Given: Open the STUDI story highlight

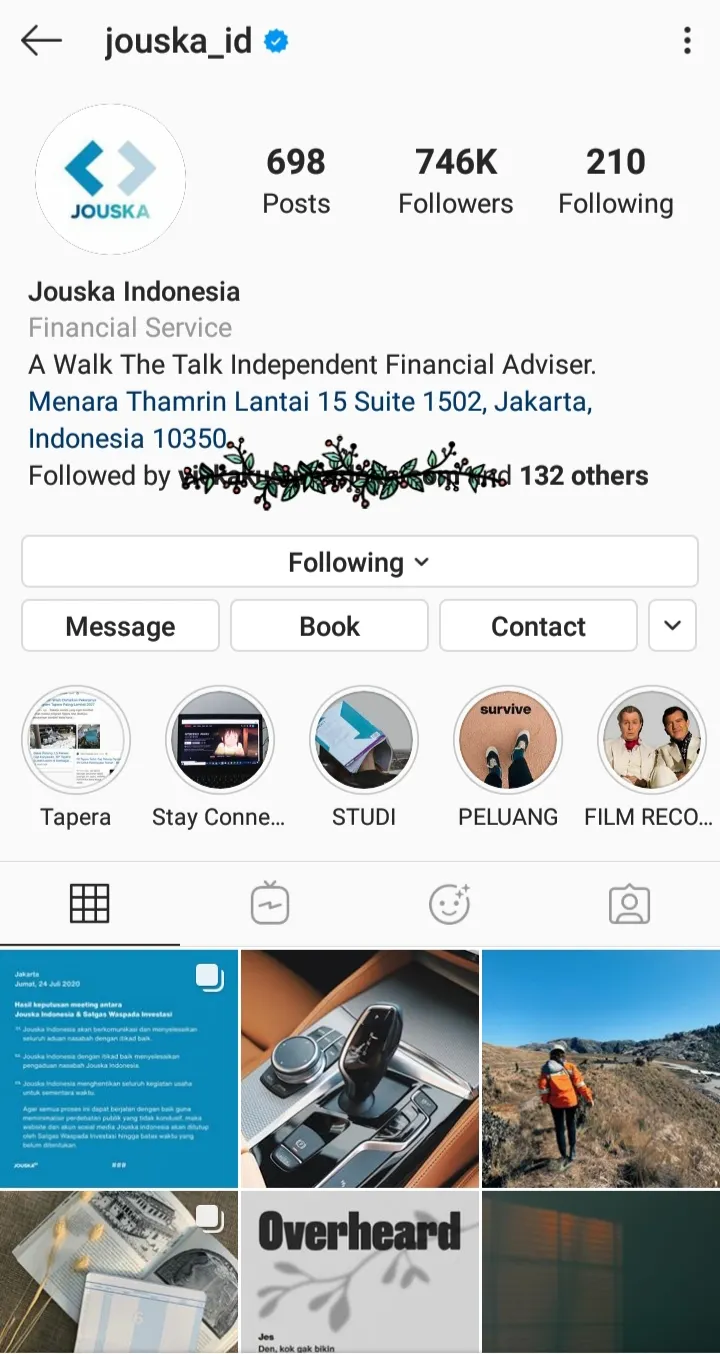Looking at the screenshot, I should click(364, 740).
